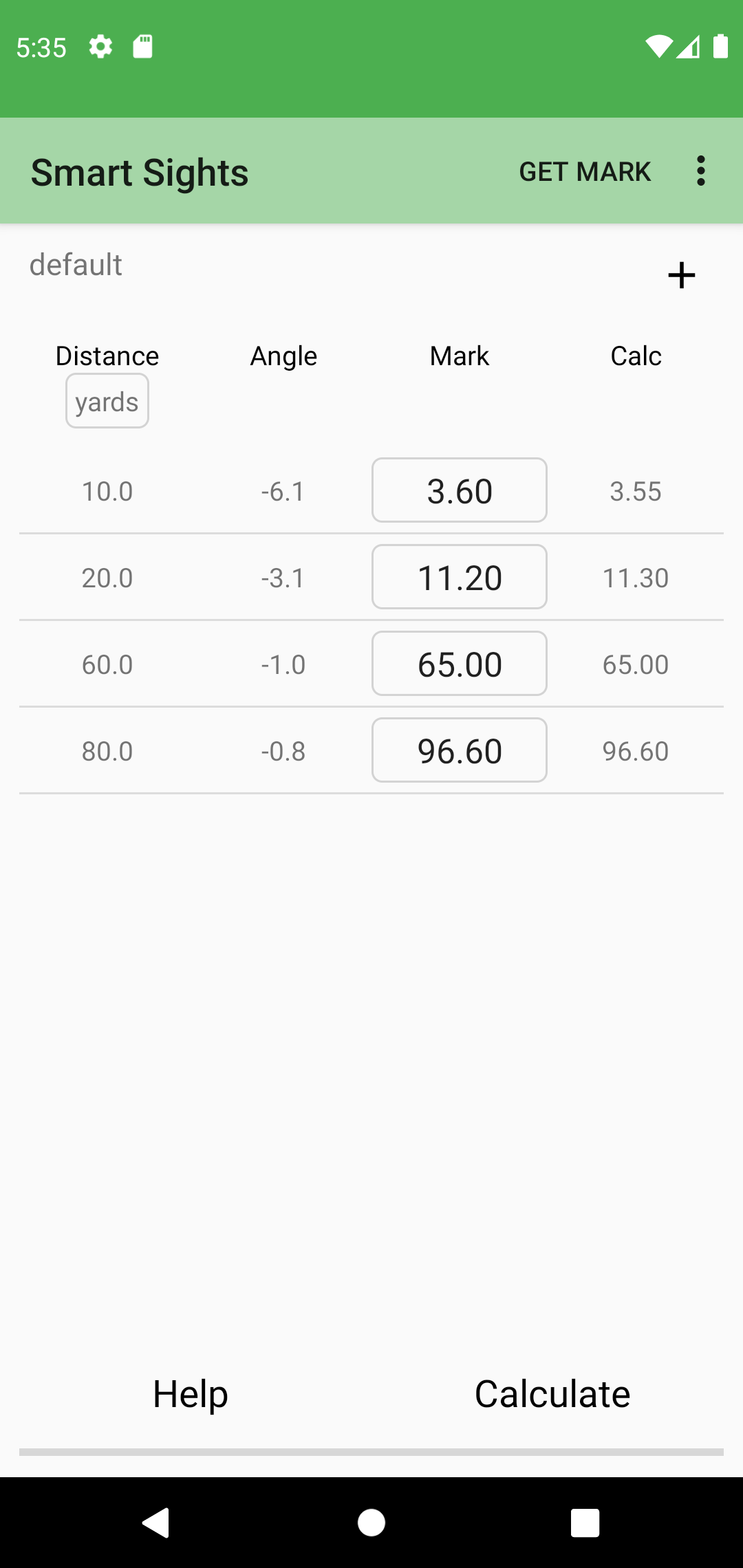Edit the 96.60 mark field
This screenshot has width=743, height=1568.
(460, 750)
